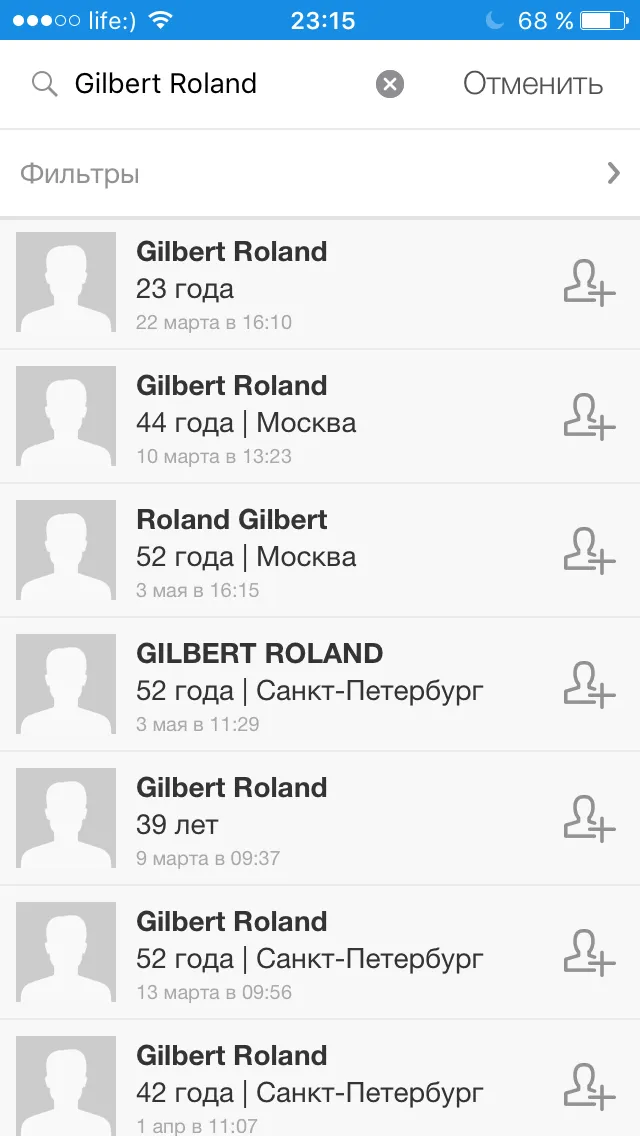The height and width of the screenshot is (1136, 640).
Task: Open the 42 года Gilbert Roland profile
Action: pos(320,1079)
